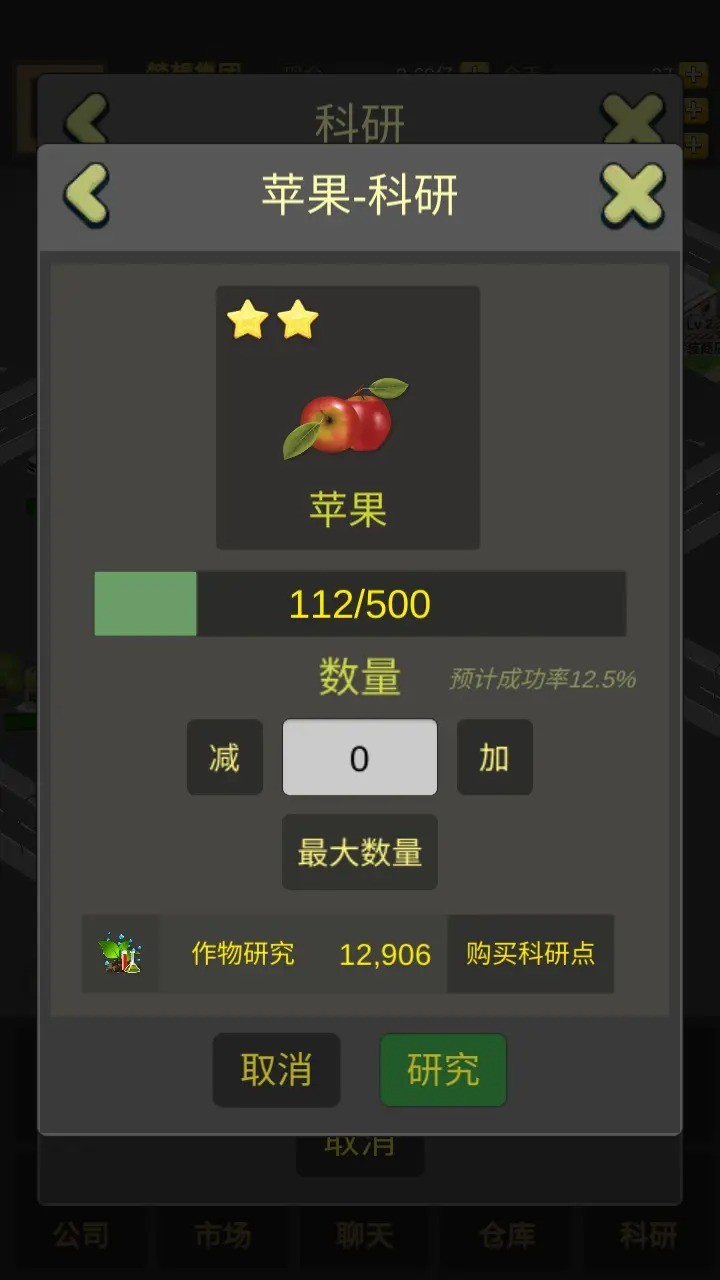Click the 12,906 research points counter
The height and width of the screenshot is (1280, 720).
pyautogui.click(x=386, y=955)
